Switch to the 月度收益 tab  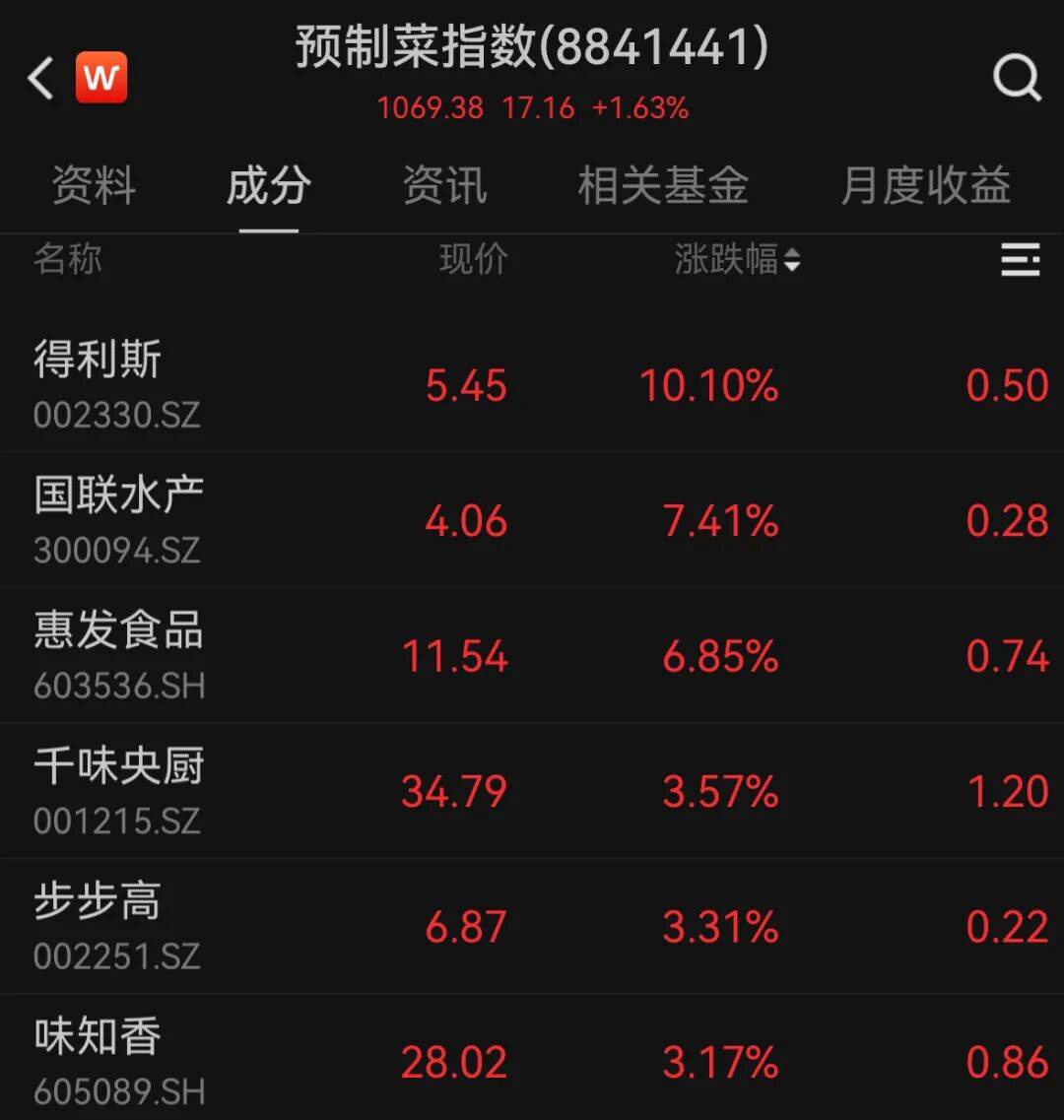coord(926,185)
